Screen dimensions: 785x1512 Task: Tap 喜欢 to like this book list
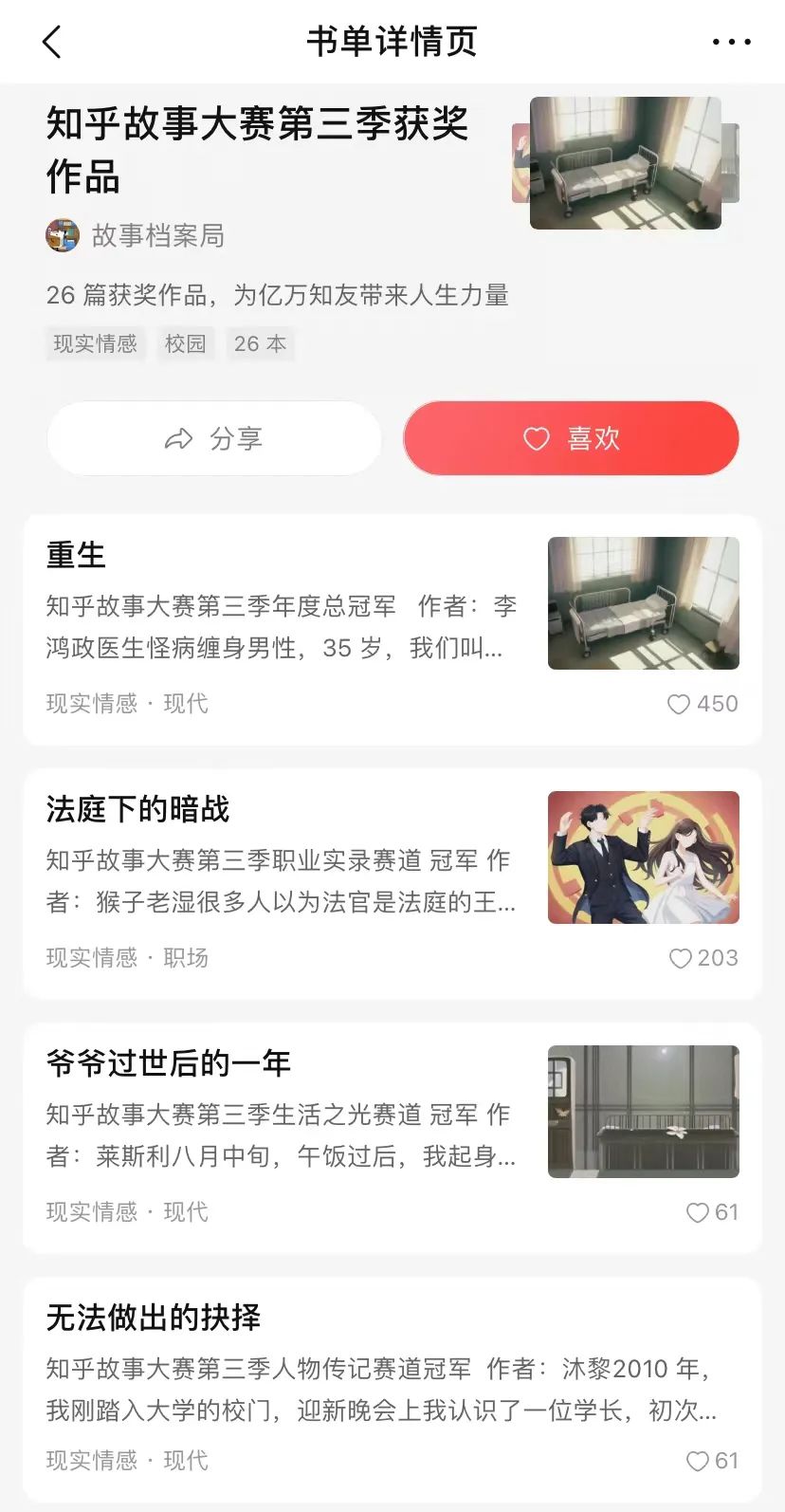coord(571,438)
